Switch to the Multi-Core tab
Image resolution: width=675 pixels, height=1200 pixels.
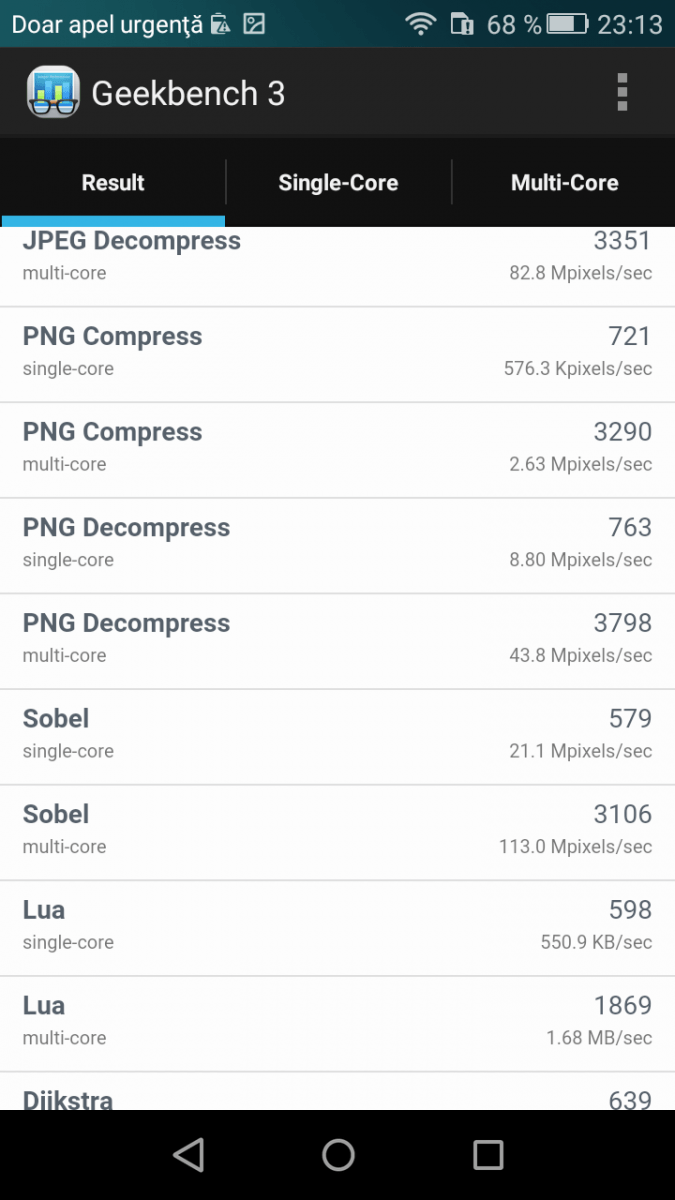pos(564,182)
